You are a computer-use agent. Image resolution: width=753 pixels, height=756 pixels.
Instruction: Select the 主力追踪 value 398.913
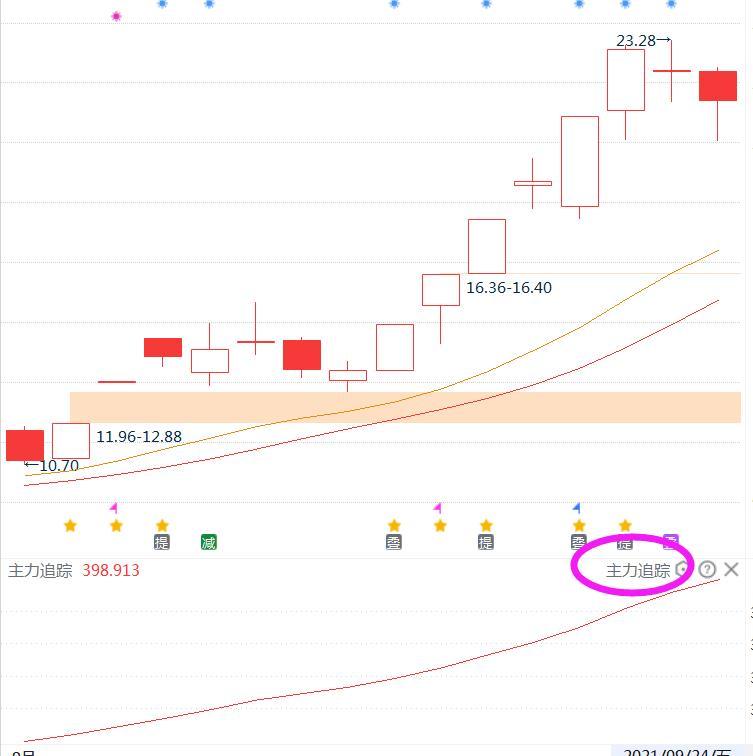(110, 570)
